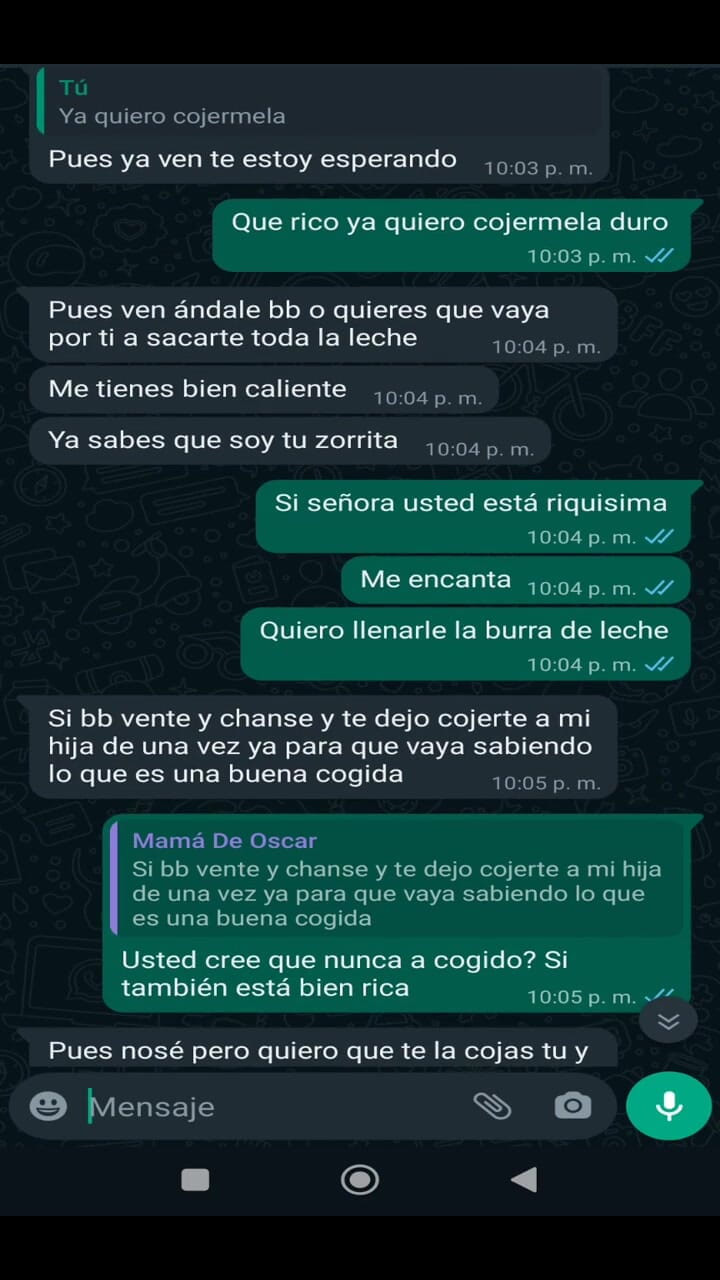This screenshot has width=720, height=1280.
Task: Tap the paperclip attach icon
Action: [x=491, y=1106]
